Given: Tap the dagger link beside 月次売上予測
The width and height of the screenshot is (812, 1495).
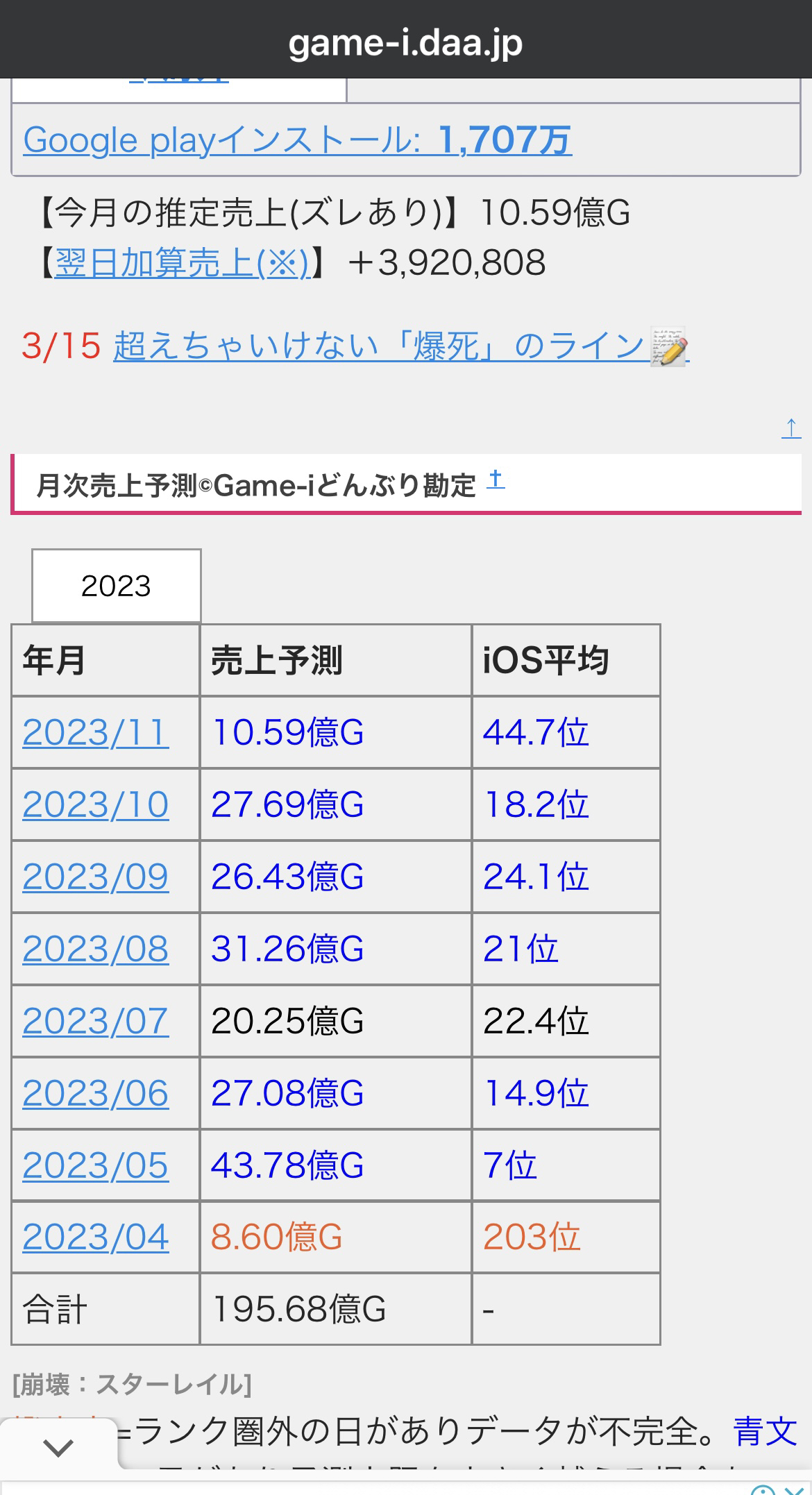Looking at the screenshot, I should tap(495, 480).
